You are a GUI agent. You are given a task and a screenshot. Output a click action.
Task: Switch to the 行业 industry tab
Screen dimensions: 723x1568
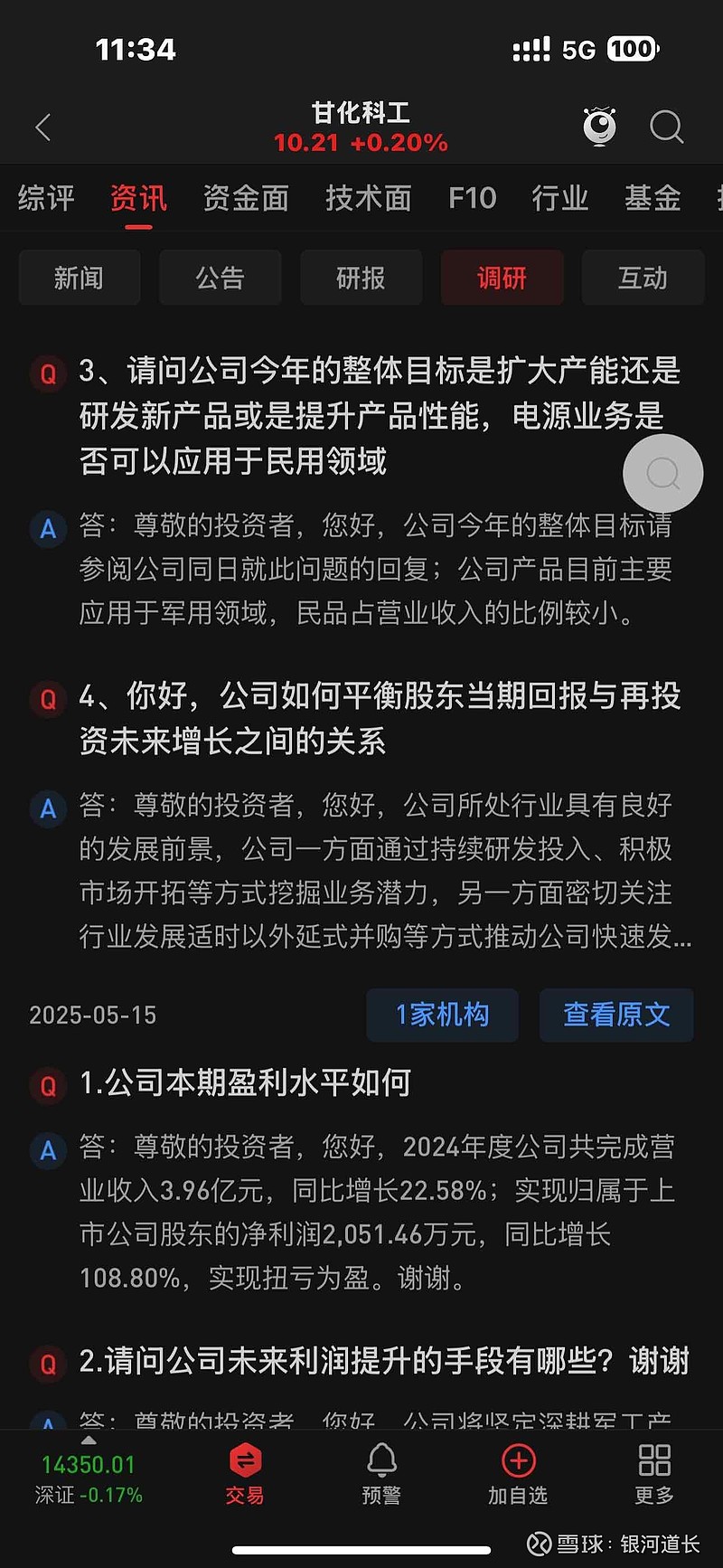coord(559,198)
